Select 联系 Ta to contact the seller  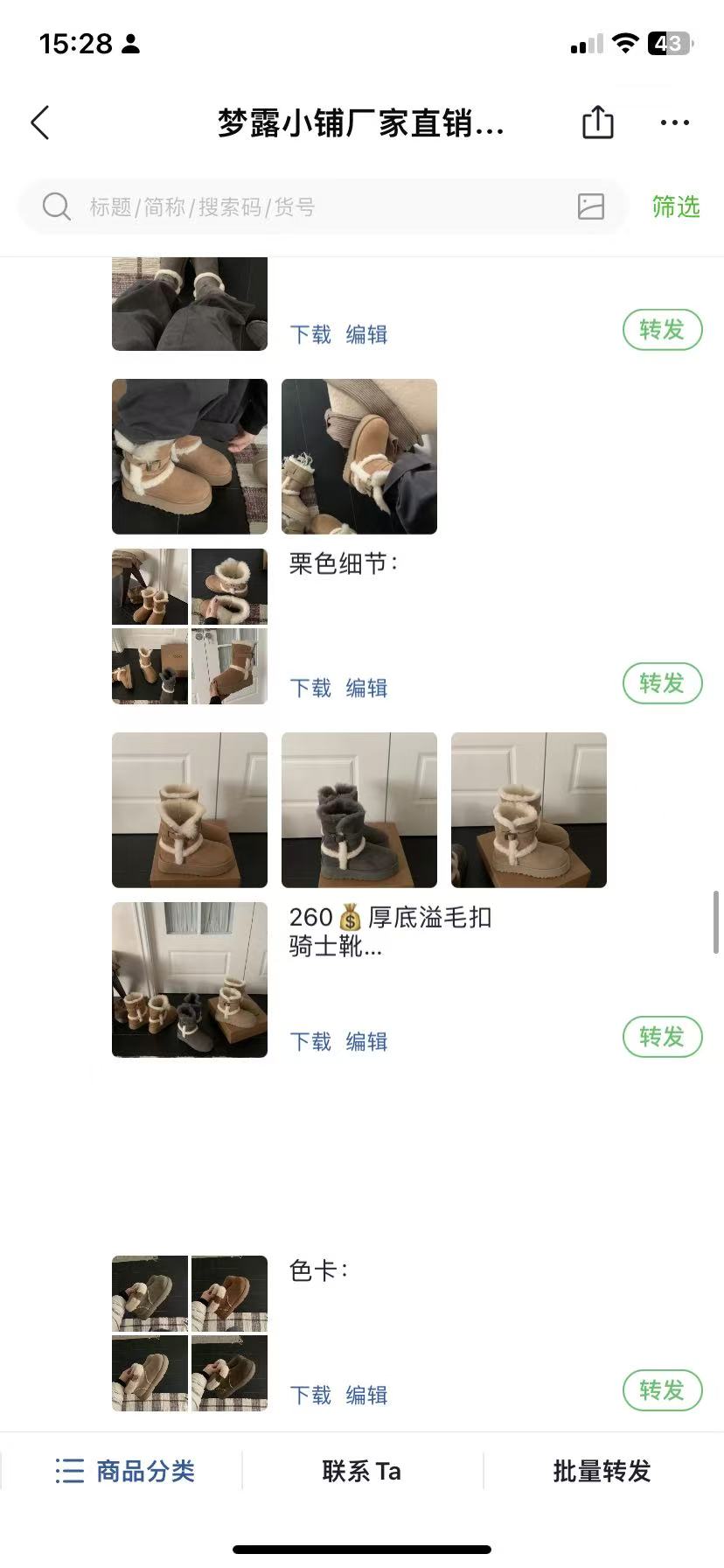pos(361,1471)
